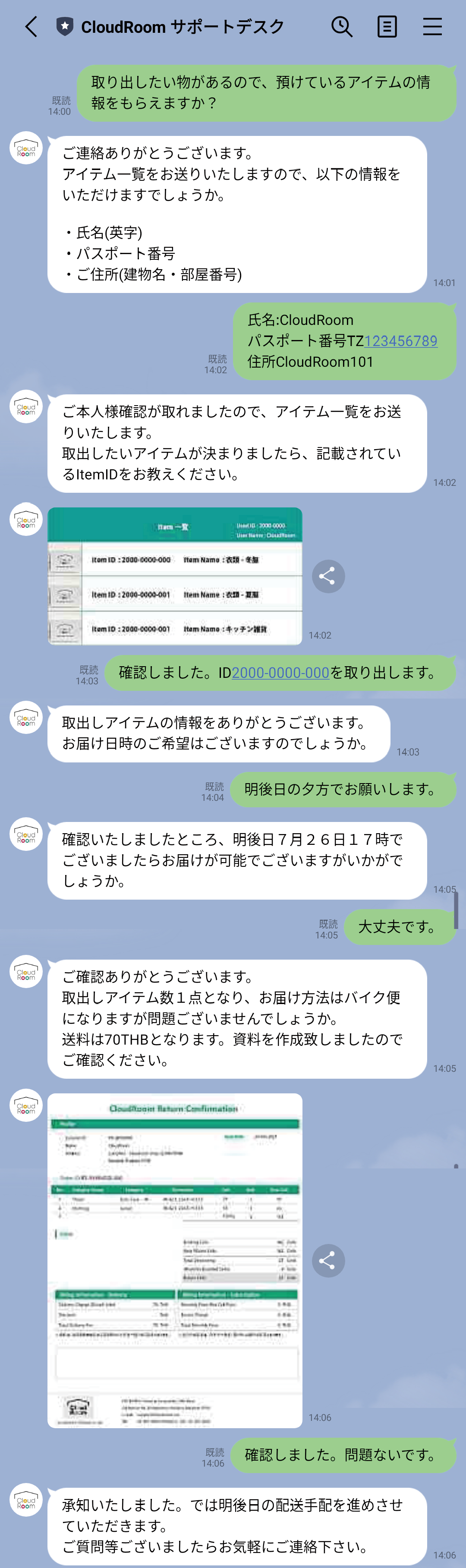Go back from CloudRoom support chat
This screenshot has width=466, height=1568.
(31, 26)
